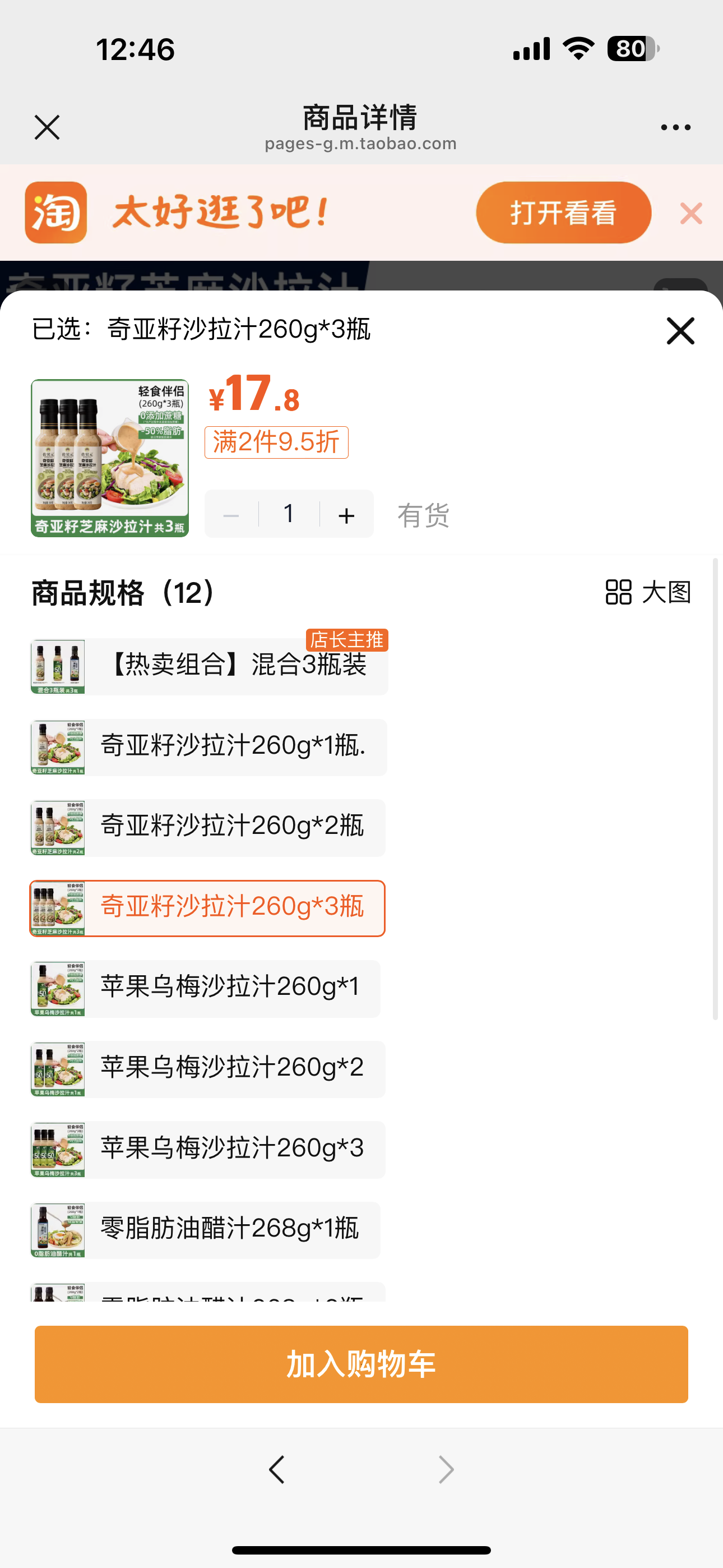This screenshot has width=723, height=1568.
Task: Pick 奇亚籽沙拉汁260g*2瓶 spec
Action: tap(207, 827)
